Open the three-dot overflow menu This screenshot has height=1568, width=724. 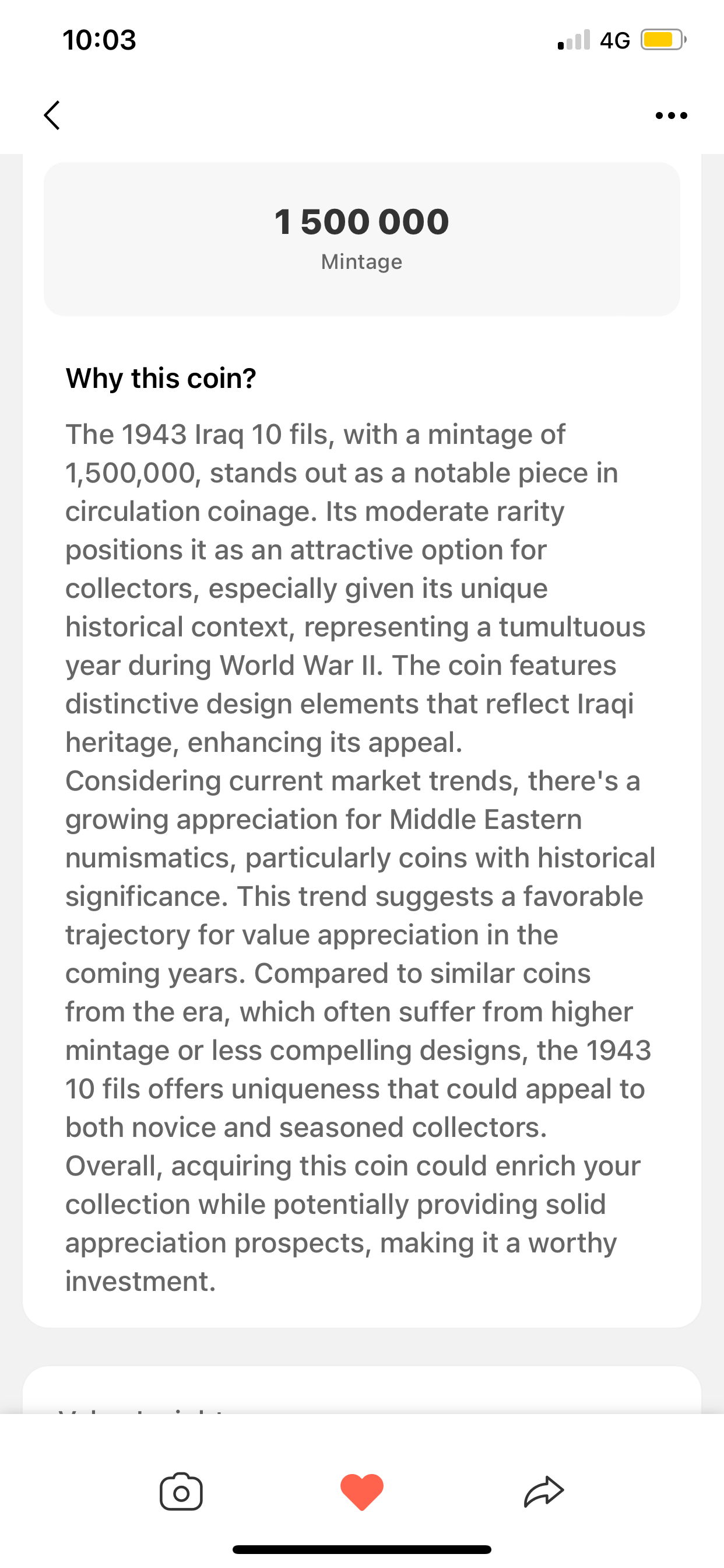click(x=671, y=116)
